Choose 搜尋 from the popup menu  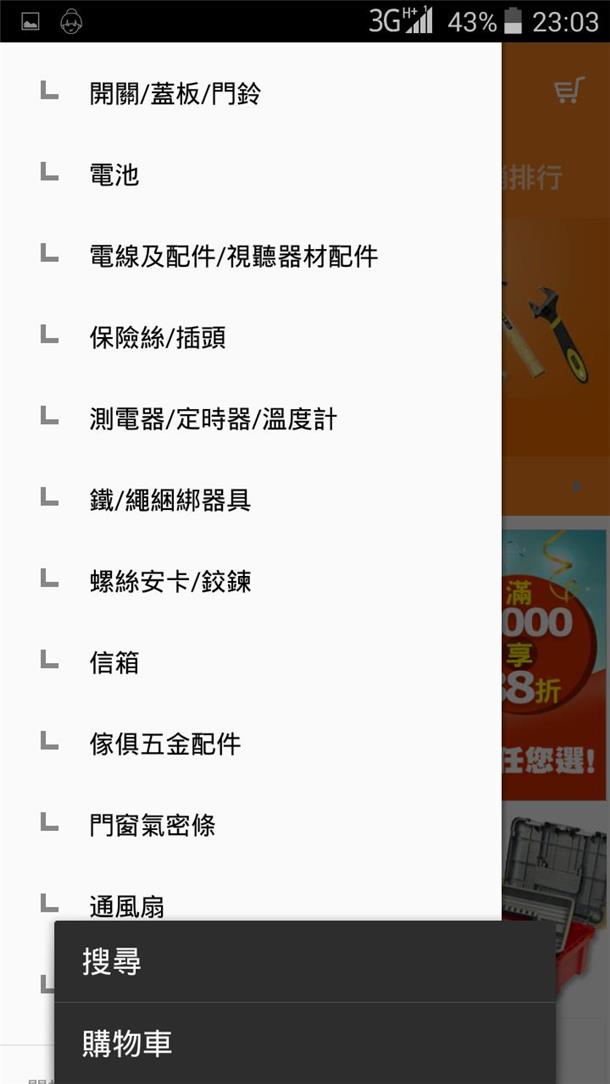[x=305, y=962]
